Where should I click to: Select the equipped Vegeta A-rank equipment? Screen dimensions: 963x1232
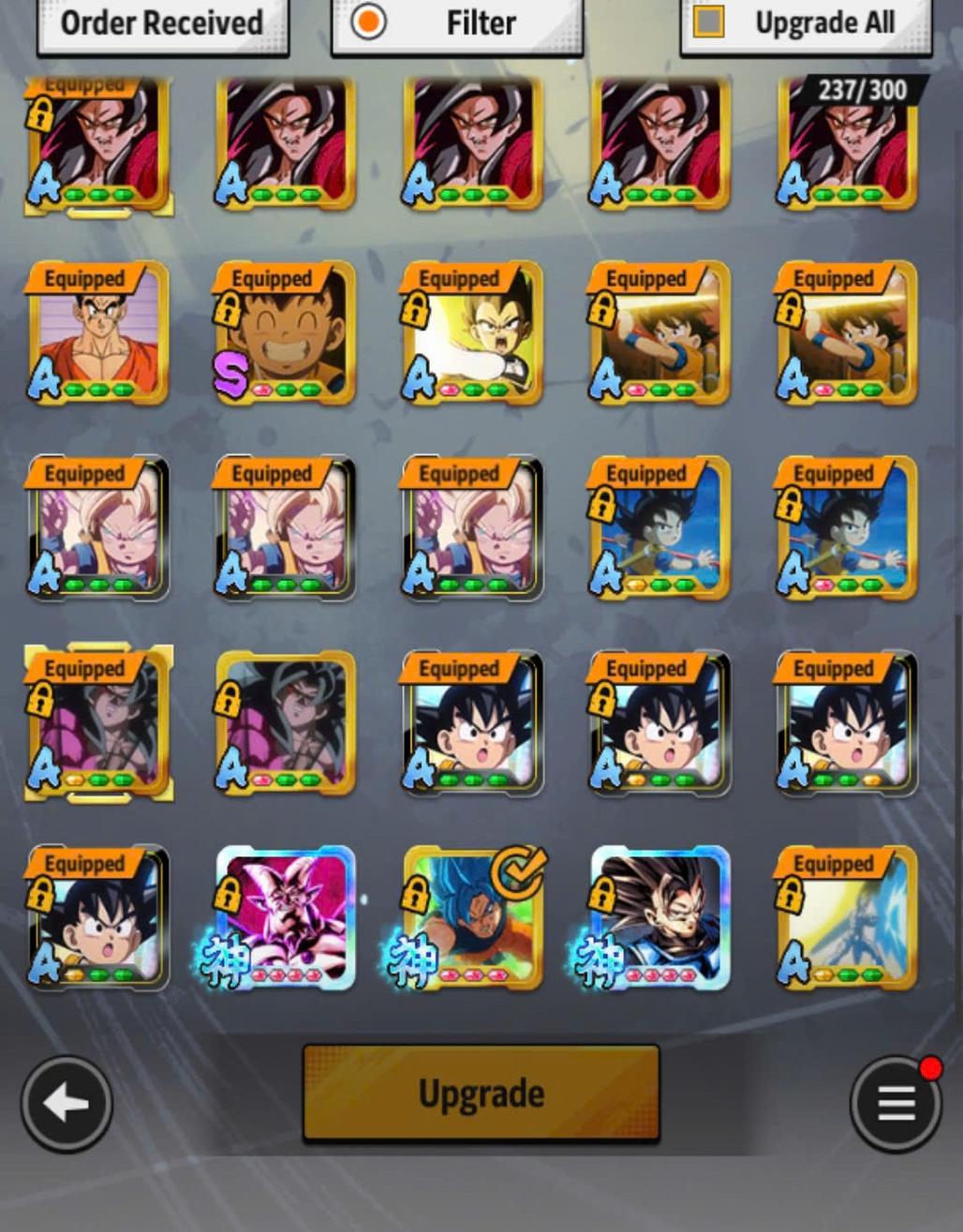click(x=472, y=335)
